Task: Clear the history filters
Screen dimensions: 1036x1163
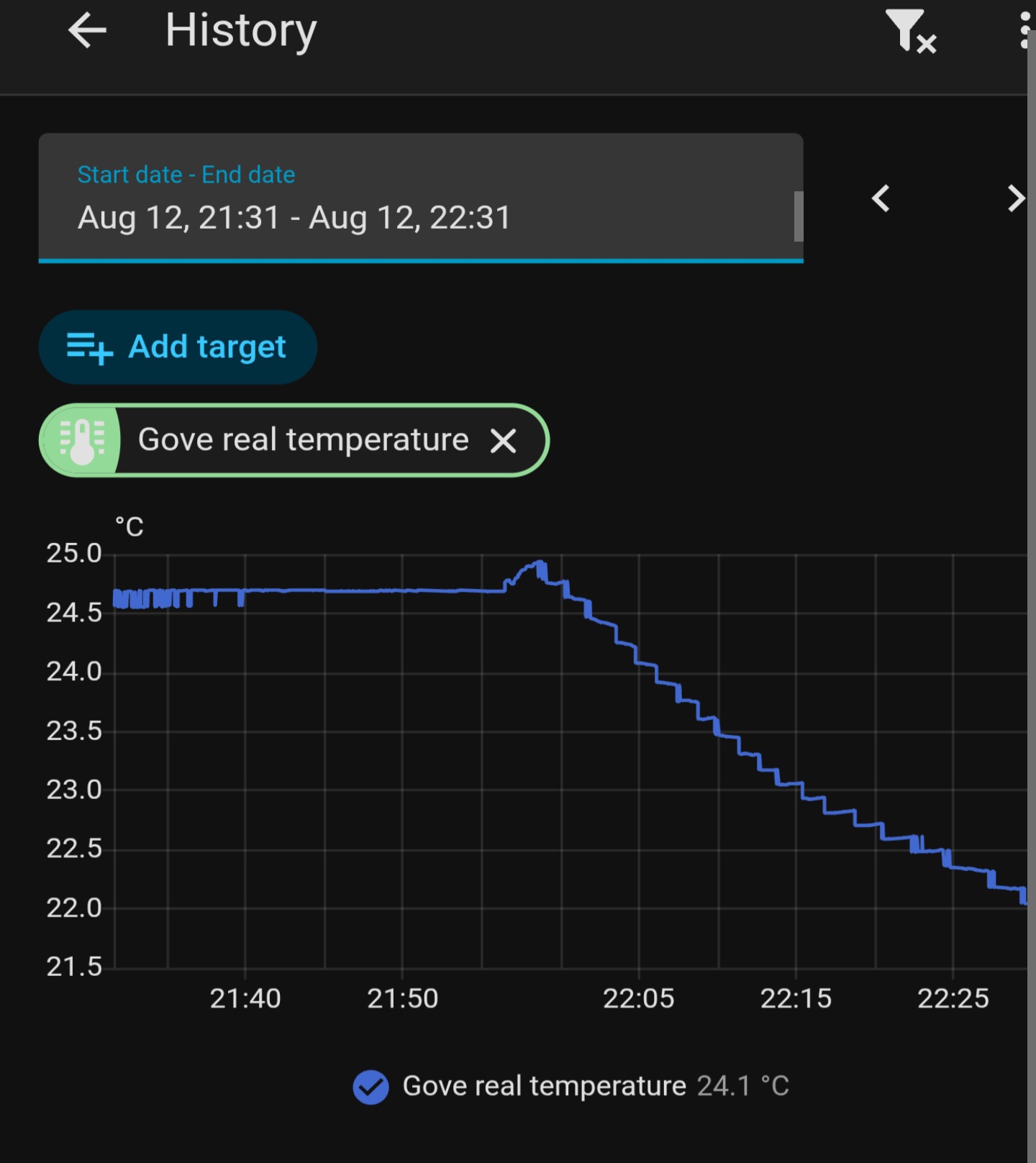Action: click(909, 32)
